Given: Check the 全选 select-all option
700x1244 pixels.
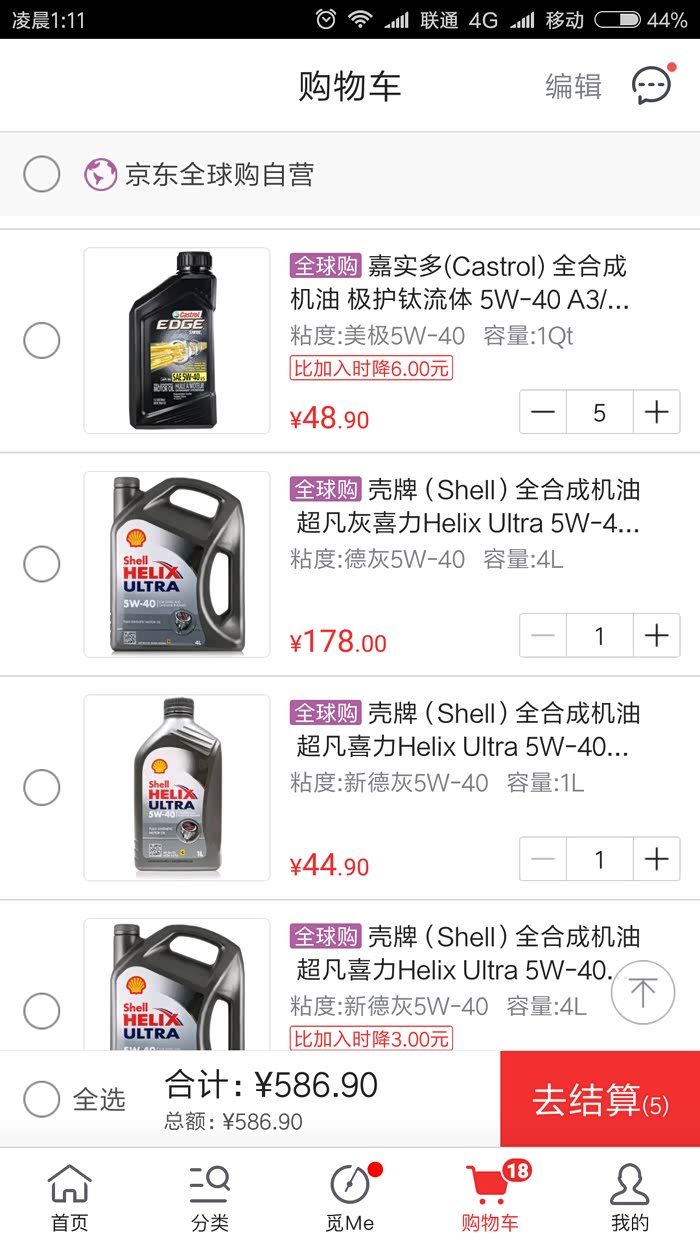Looking at the screenshot, I should tap(42, 1099).
